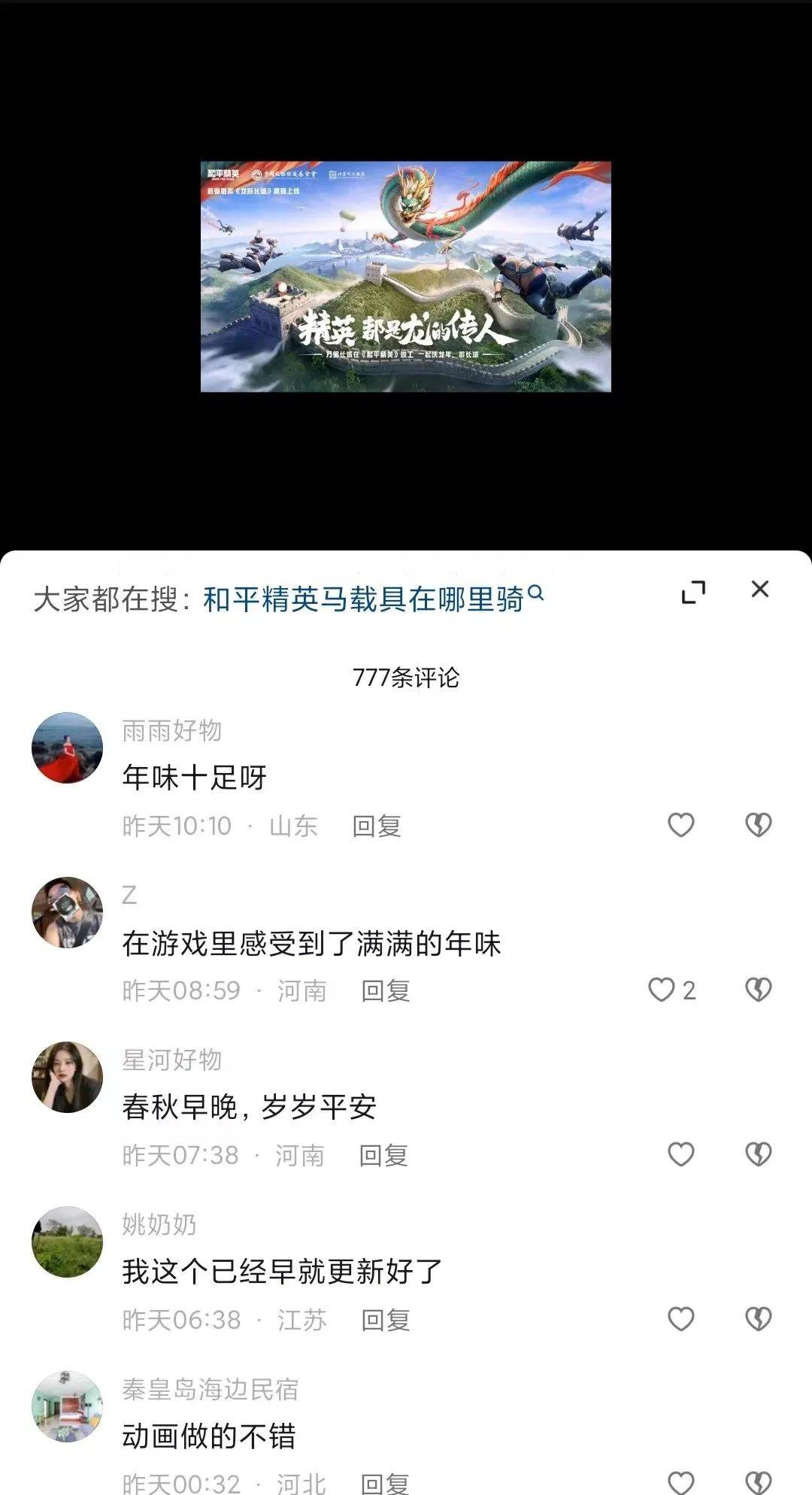
Task: Like 星河好物's comment
Action: point(681,1154)
